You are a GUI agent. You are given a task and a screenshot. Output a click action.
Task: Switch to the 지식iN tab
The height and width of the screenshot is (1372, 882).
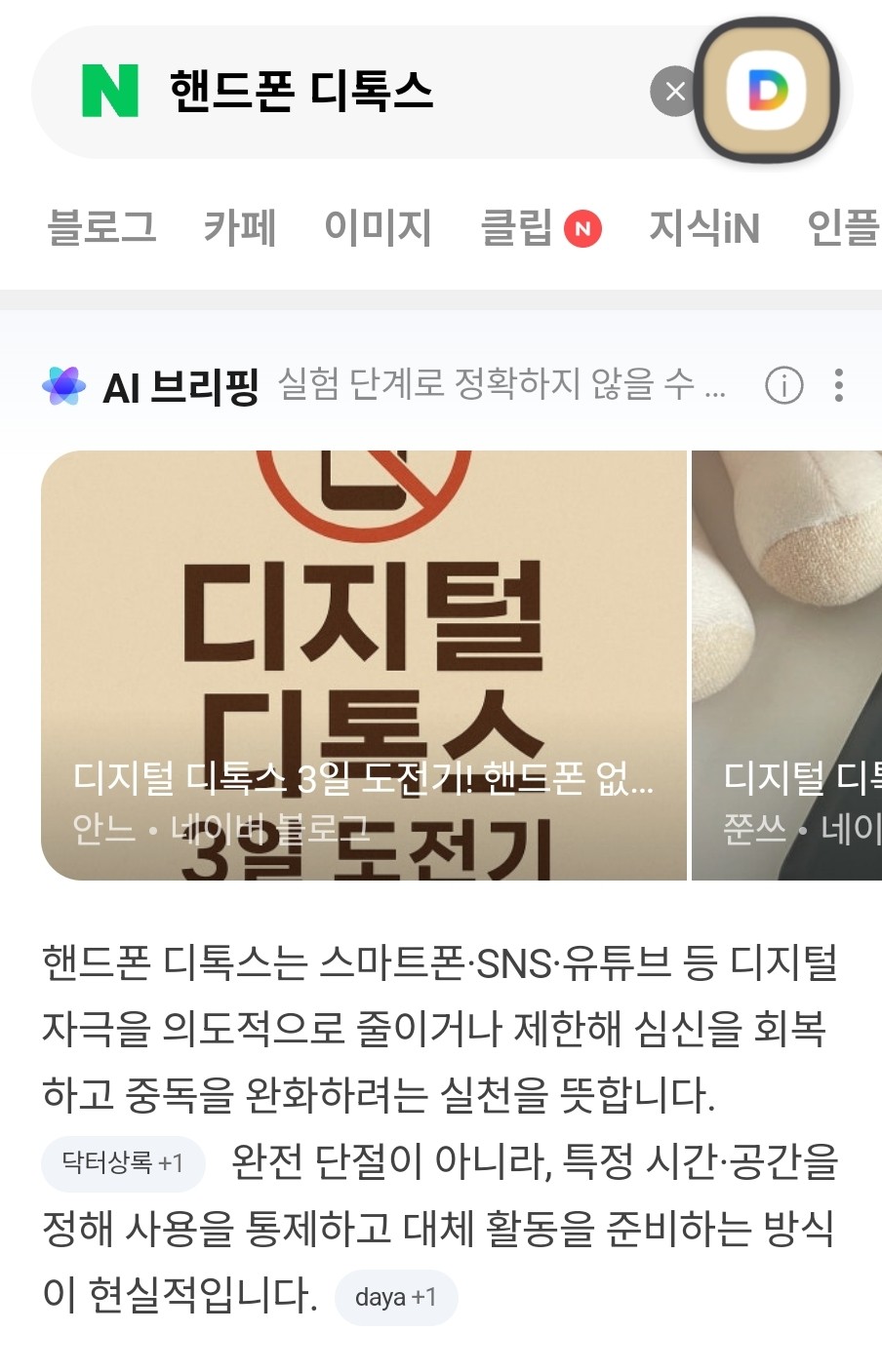(703, 228)
